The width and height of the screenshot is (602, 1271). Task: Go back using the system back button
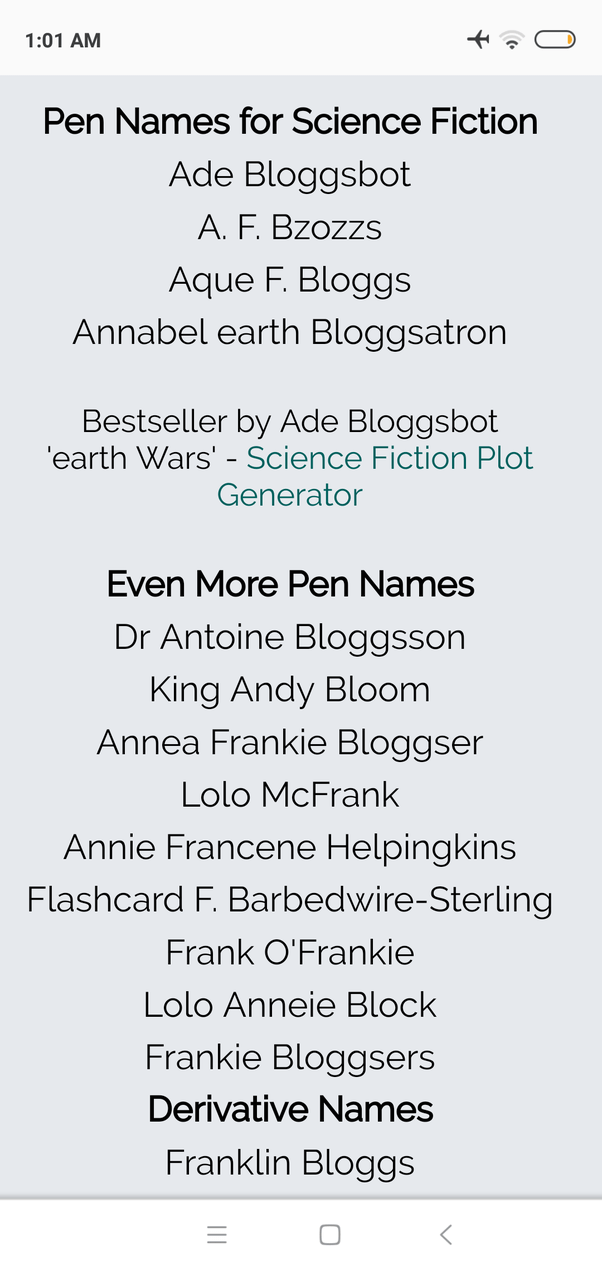(x=446, y=1234)
